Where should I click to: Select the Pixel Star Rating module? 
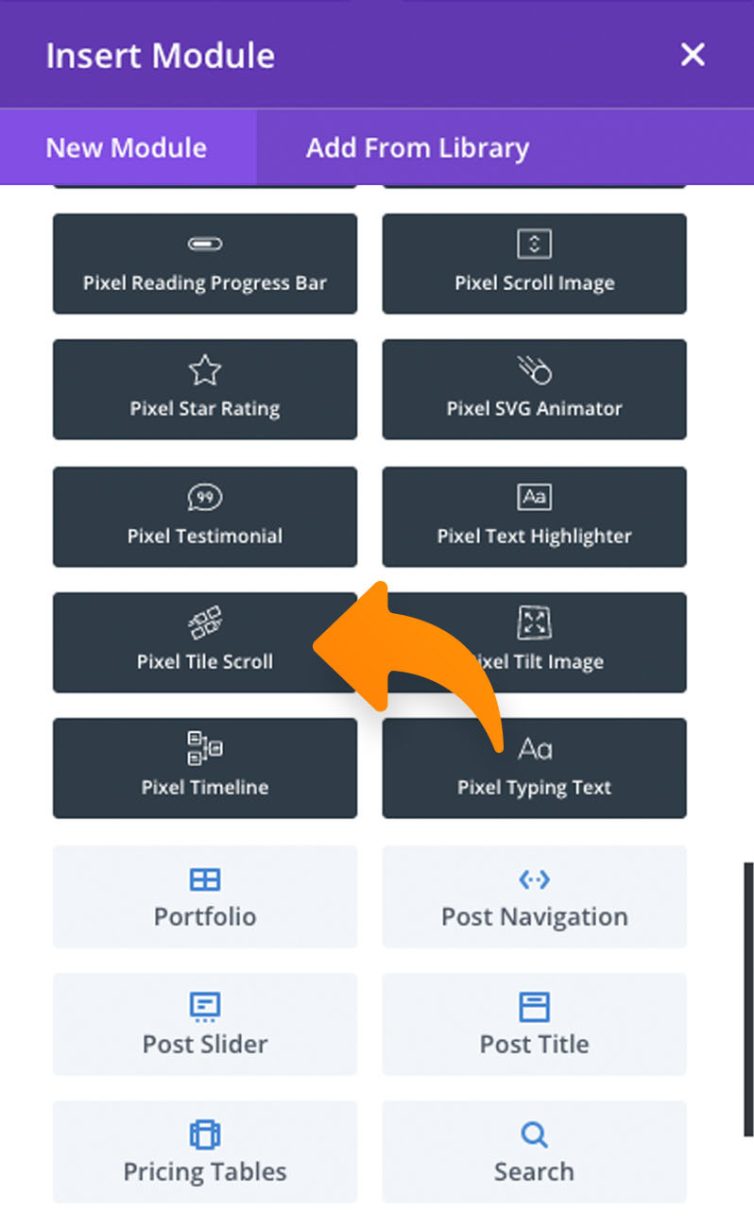pyautogui.click(x=204, y=389)
